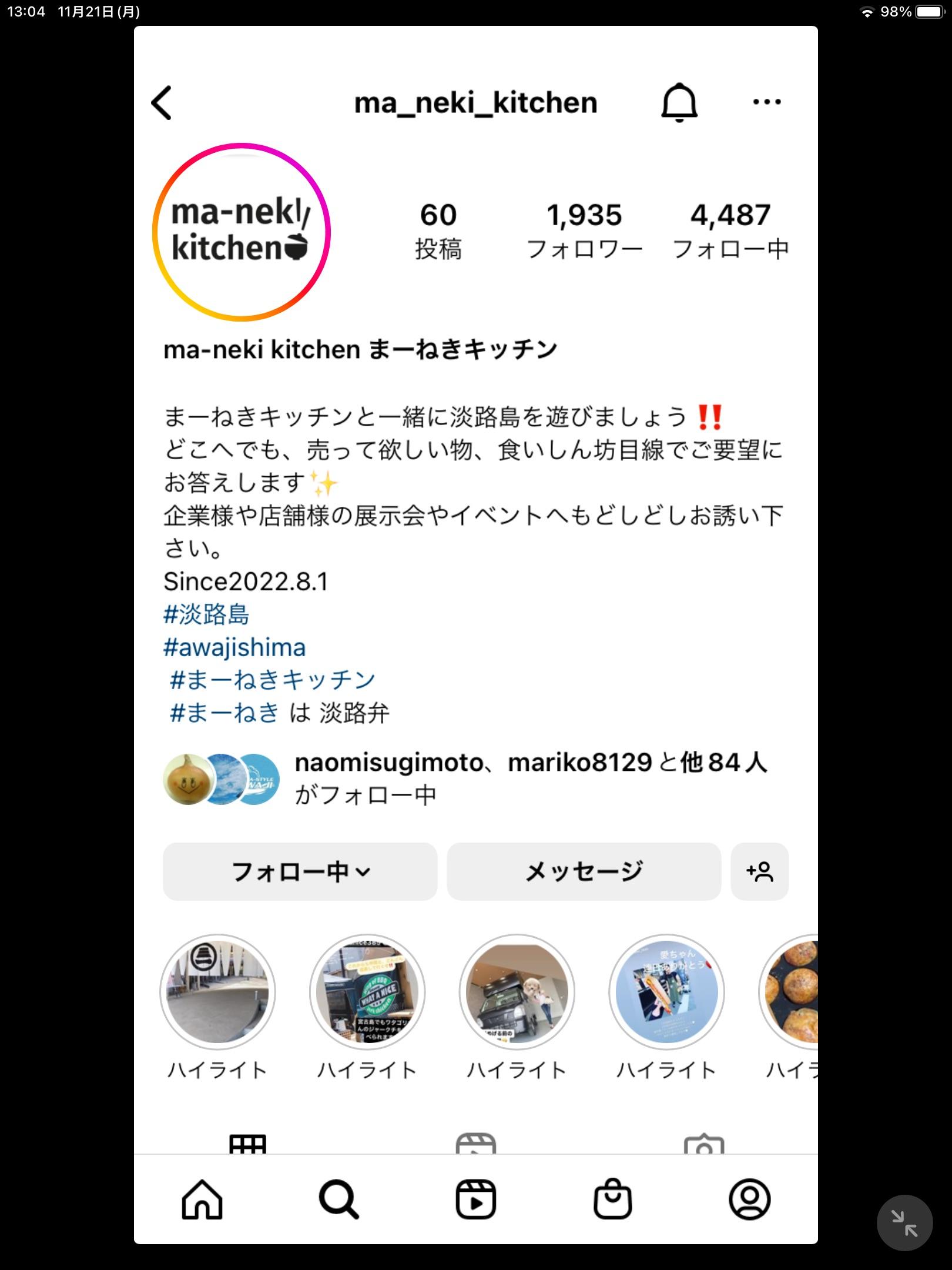The height and width of the screenshot is (1270, 952).
Task: Open the 1,935 フォロワー list
Action: click(x=584, y=231)
